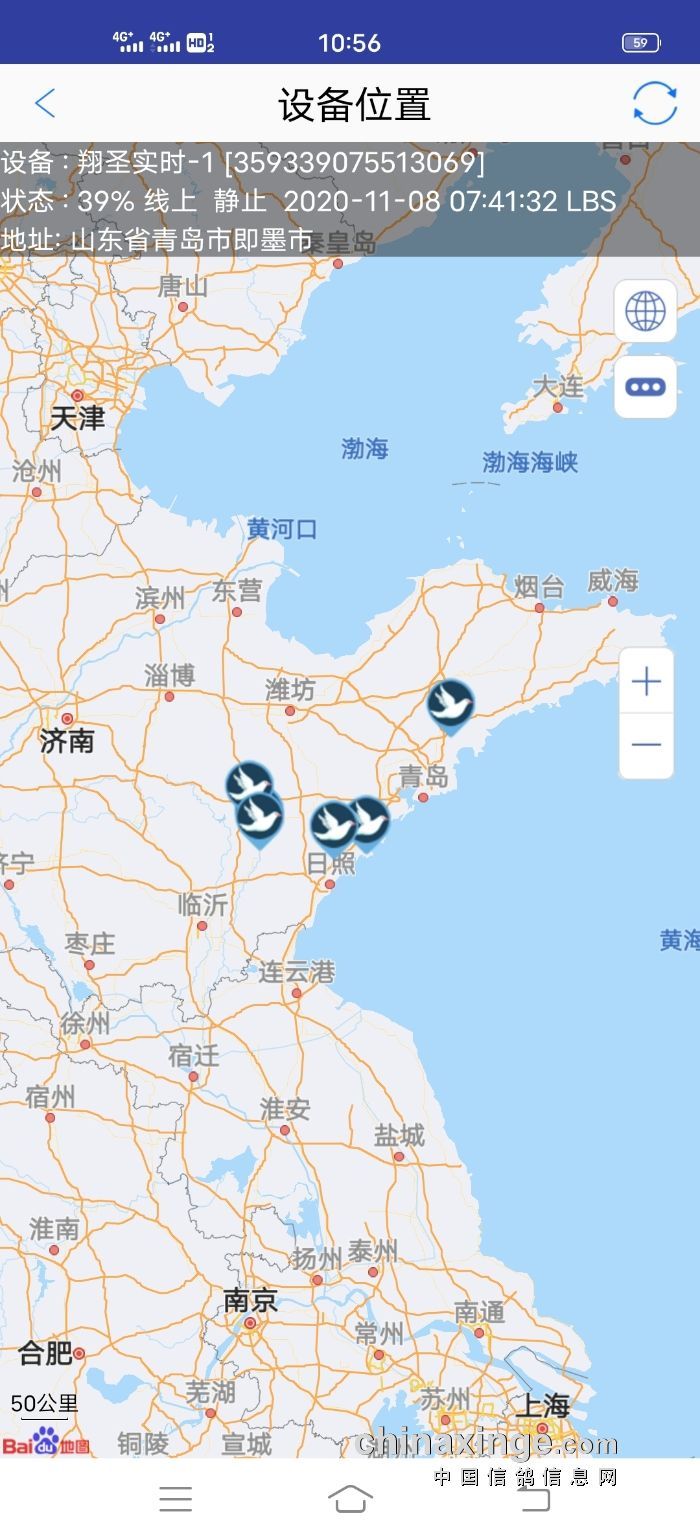Go back using the header arrow
This screenshot has height=1540, width=700.
click(45, 103)
